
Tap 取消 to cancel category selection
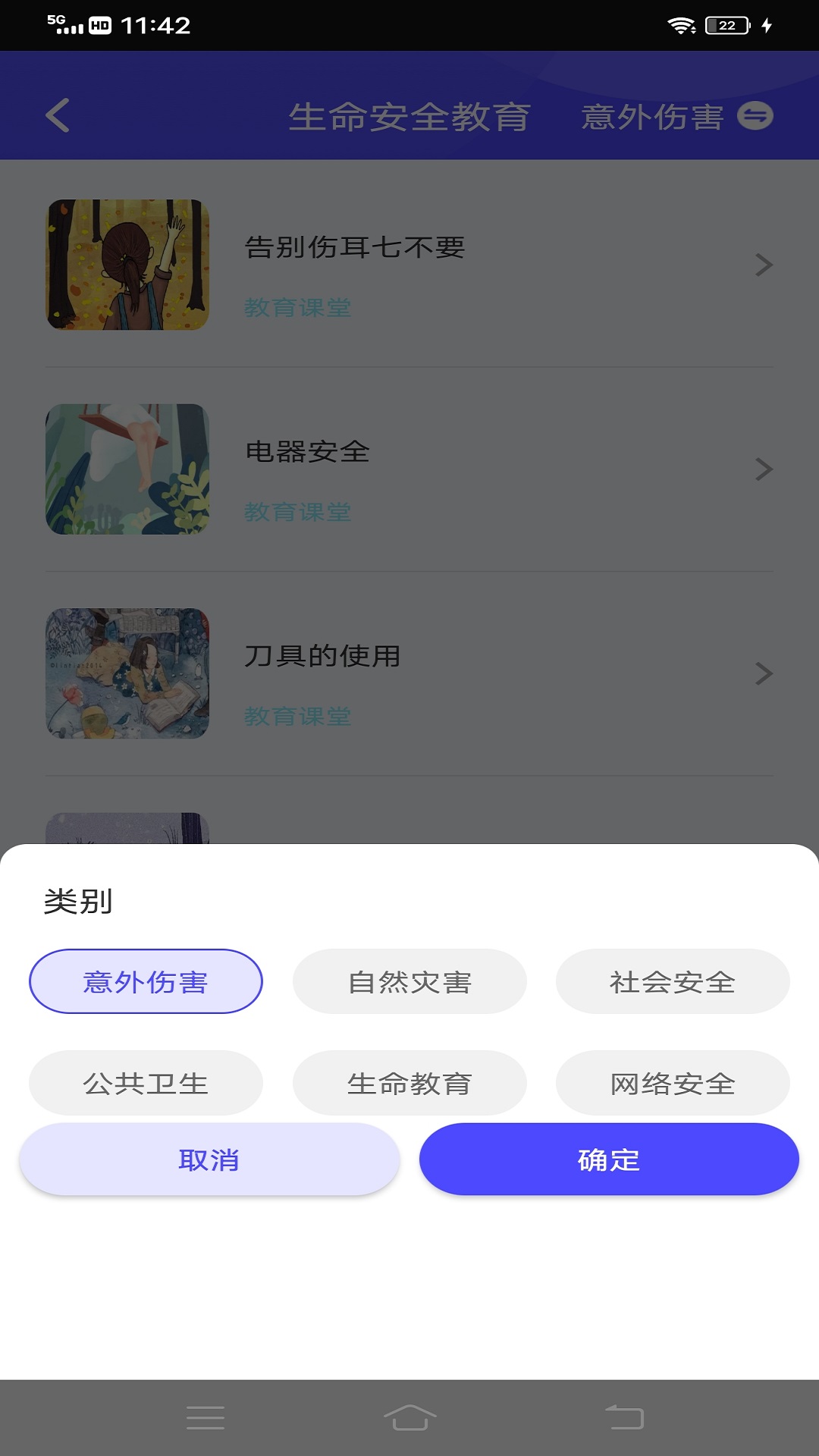tap(209, 1159)
